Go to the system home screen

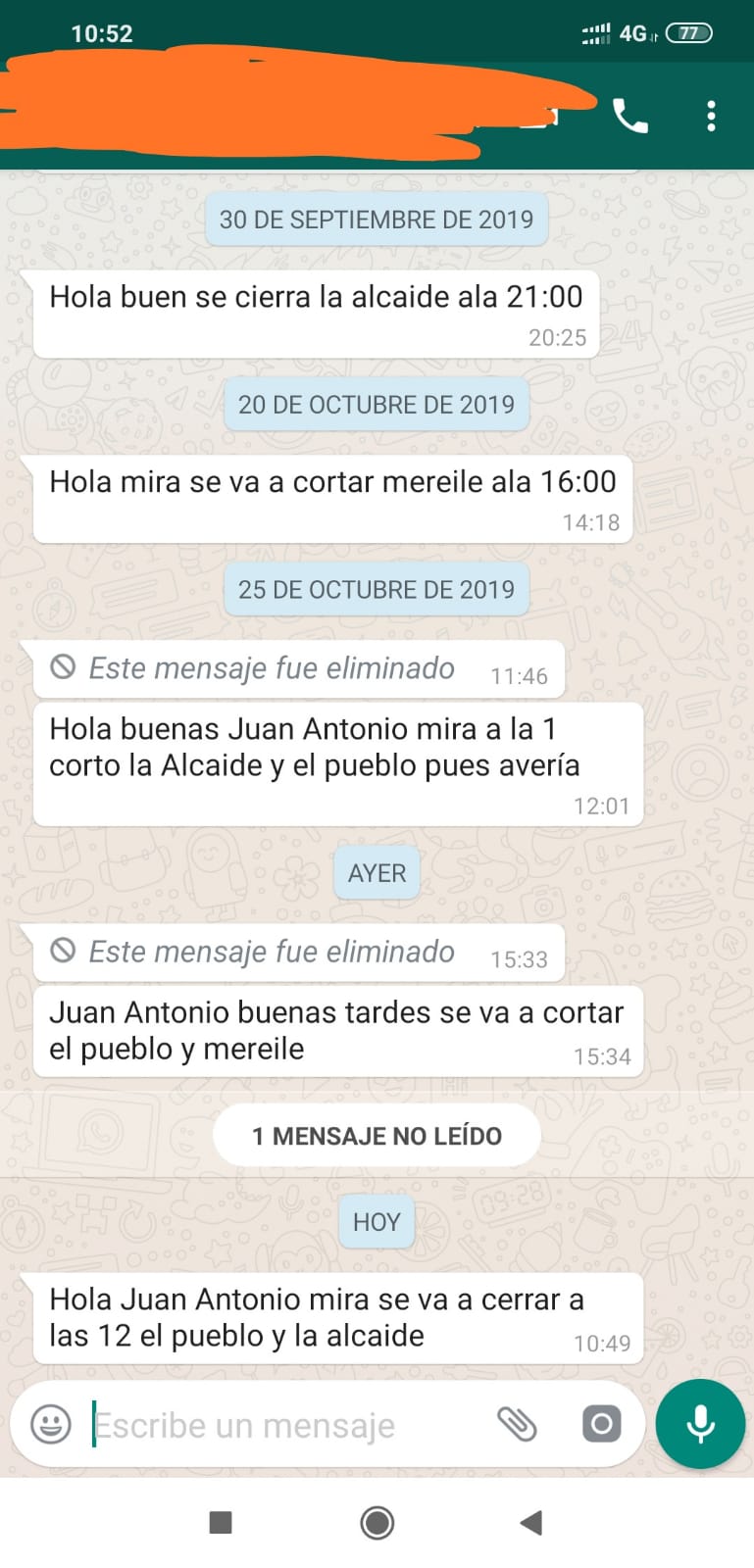click(377, 1522)
